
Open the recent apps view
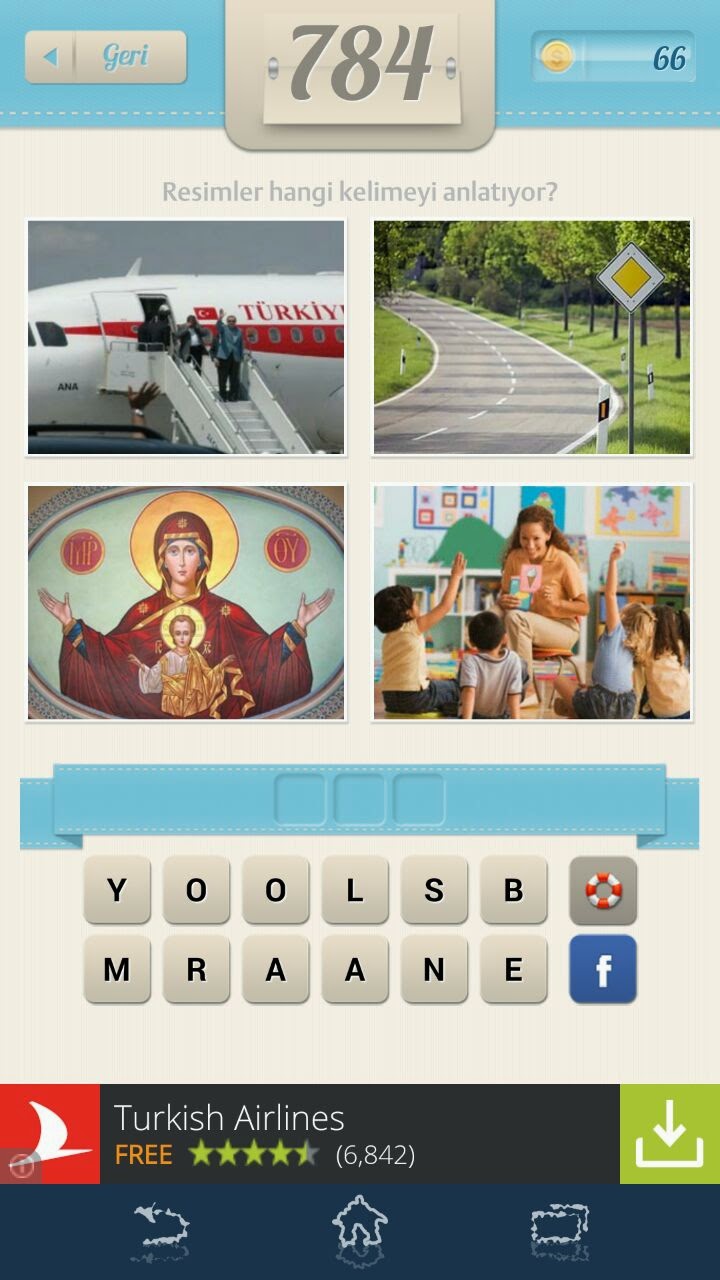559,1231
